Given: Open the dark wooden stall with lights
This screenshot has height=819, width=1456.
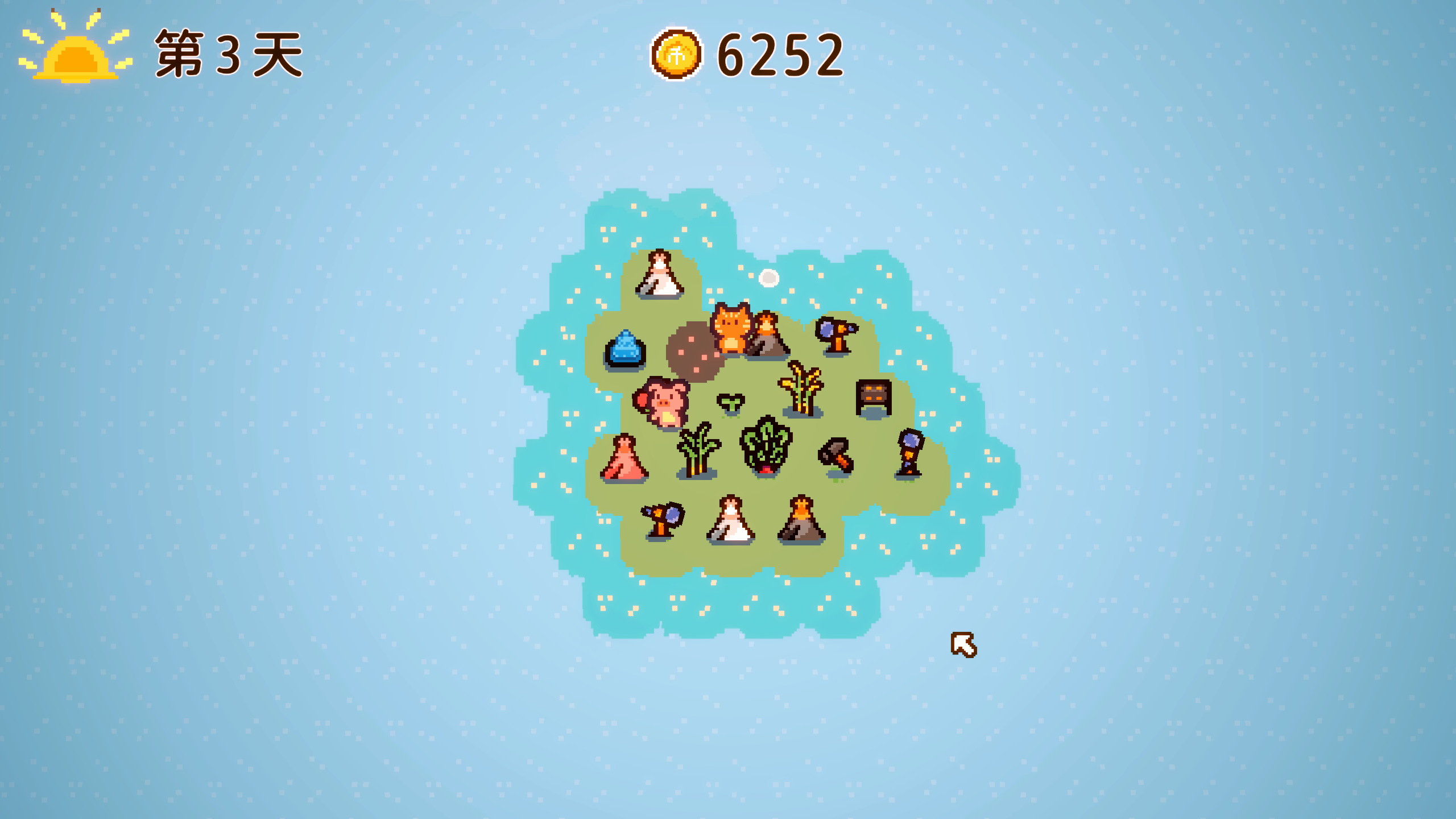Looking at the screenshot, I should (x=873, y=398).
